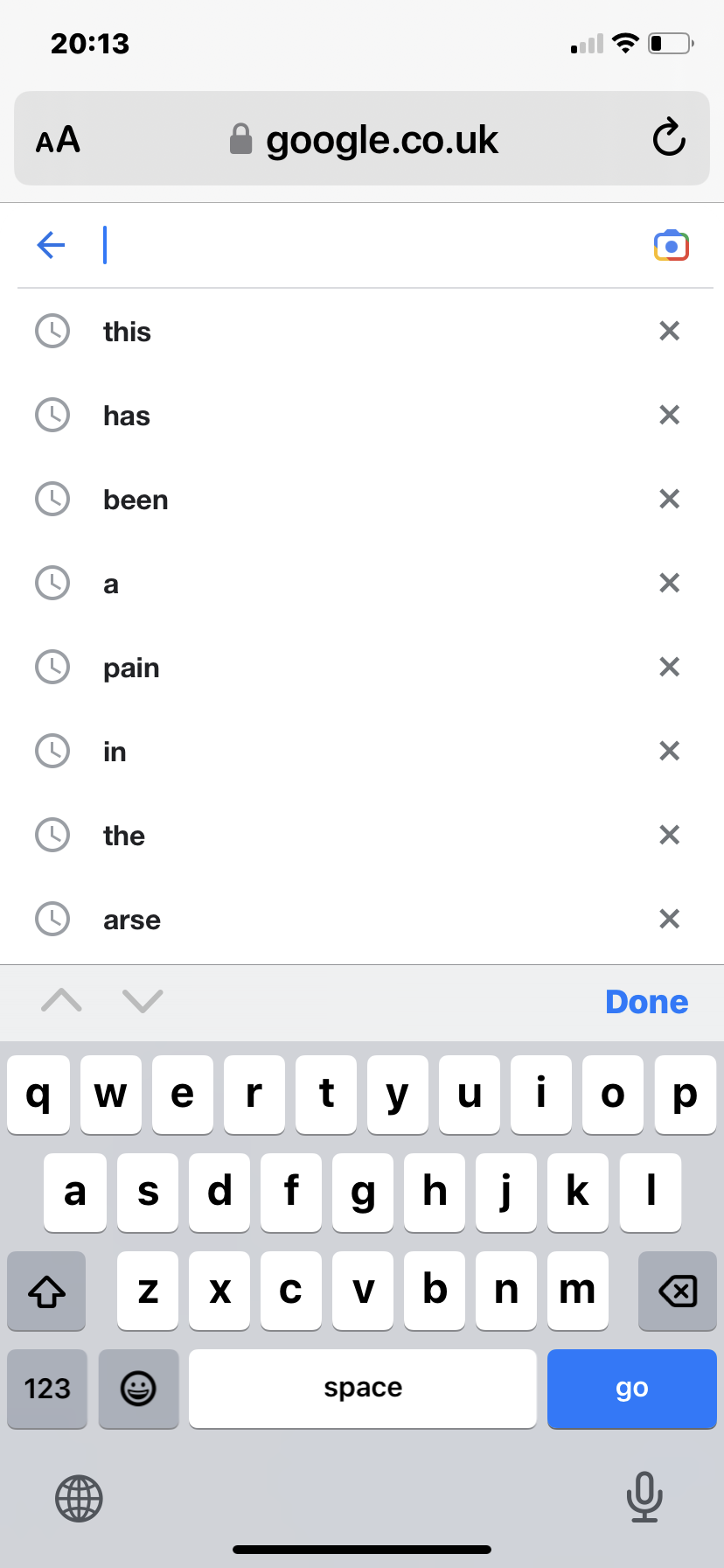Screen dimensions: 724x1568
Task: Hit the blue go key
Action: pyautogui.click(x=631, y=1389)
